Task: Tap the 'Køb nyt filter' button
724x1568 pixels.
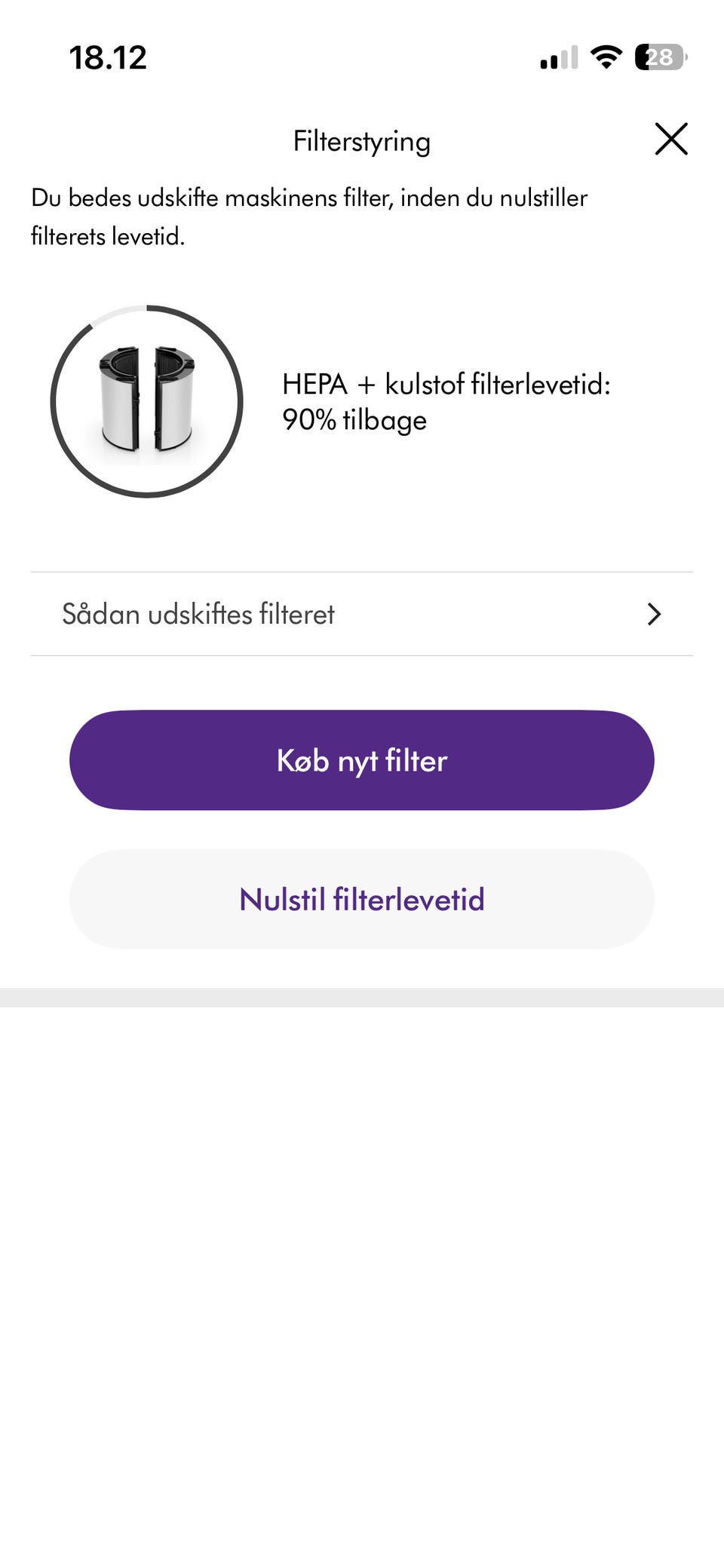Action: [x=361, y=760]
